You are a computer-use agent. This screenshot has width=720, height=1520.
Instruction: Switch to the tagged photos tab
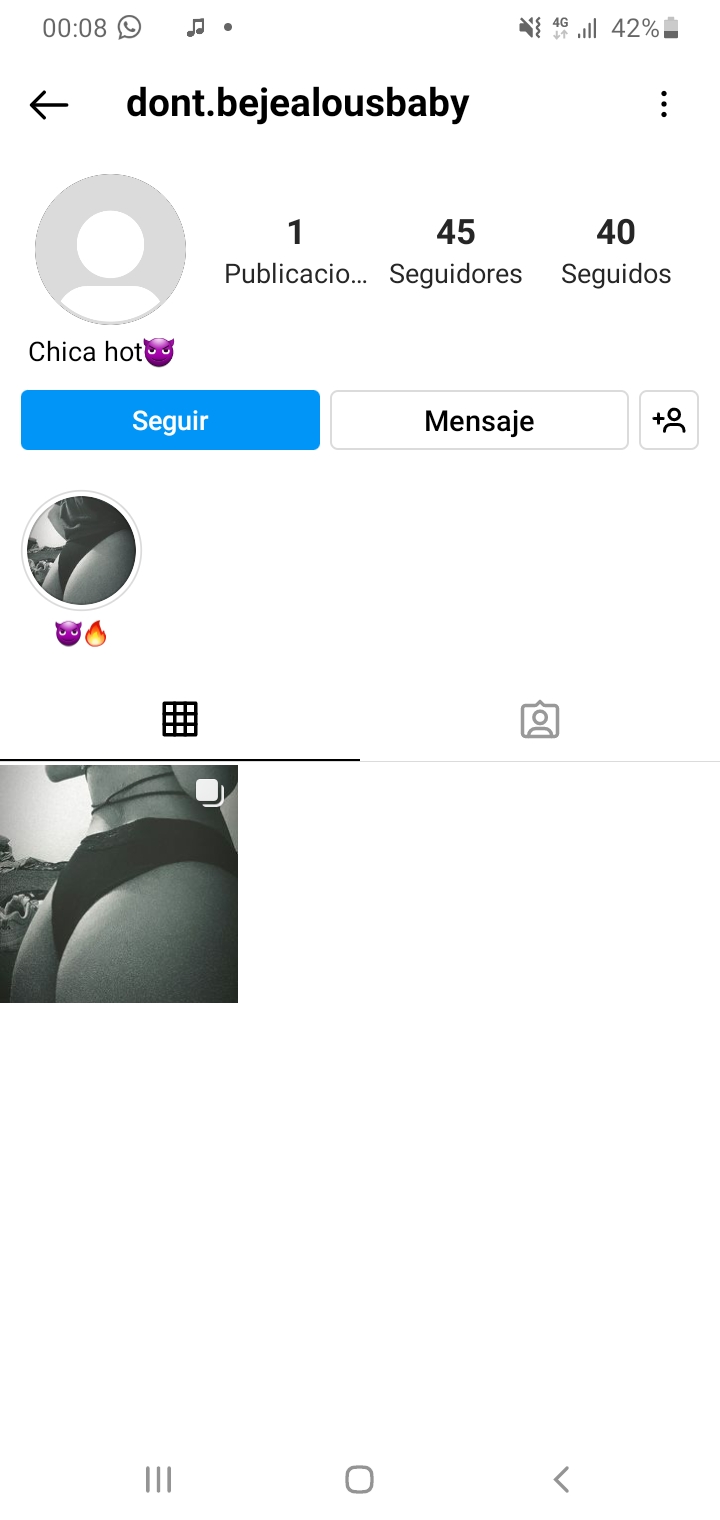[x=540, y=719]
